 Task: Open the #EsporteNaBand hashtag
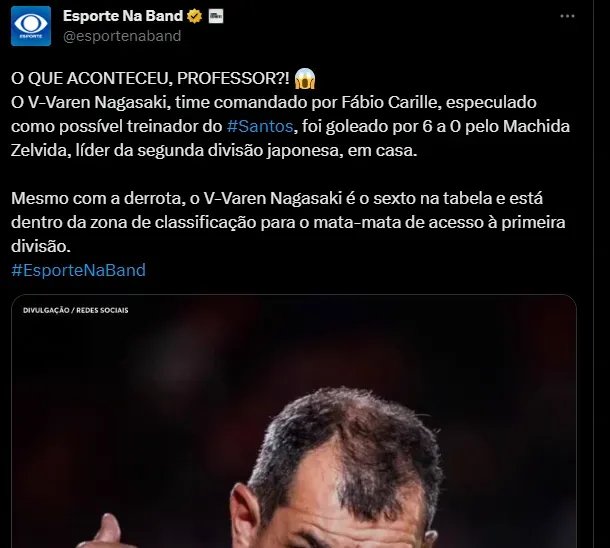(x=78, y=270)
